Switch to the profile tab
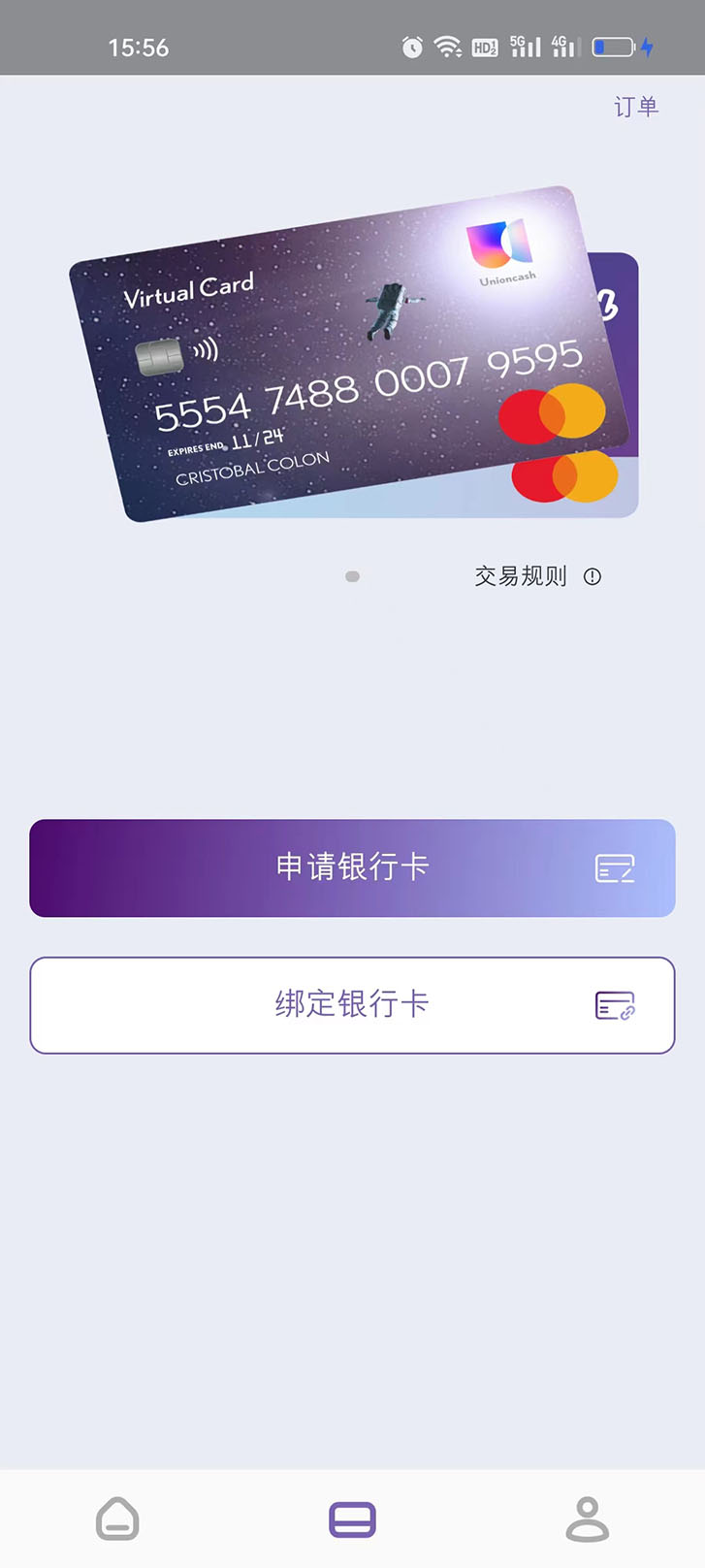This screenshot has height=1568, width=705. pyautogui.click(x=587, y=1519)
